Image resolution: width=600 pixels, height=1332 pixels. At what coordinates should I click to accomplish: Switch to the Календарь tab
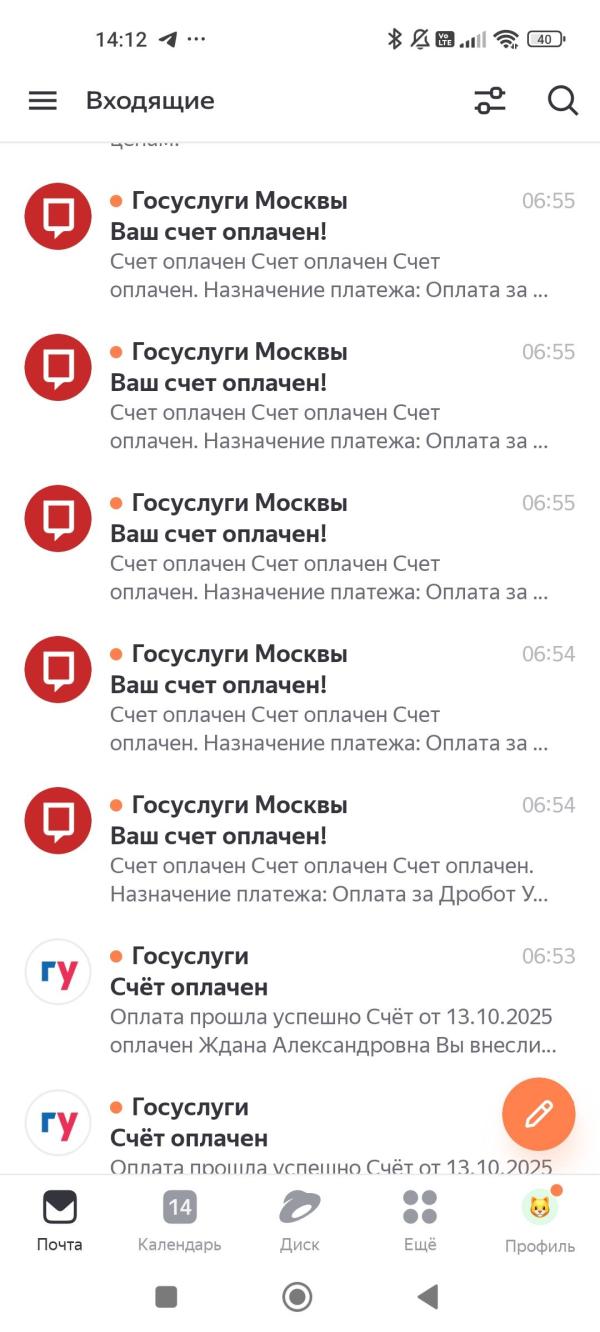[180, 1221]
